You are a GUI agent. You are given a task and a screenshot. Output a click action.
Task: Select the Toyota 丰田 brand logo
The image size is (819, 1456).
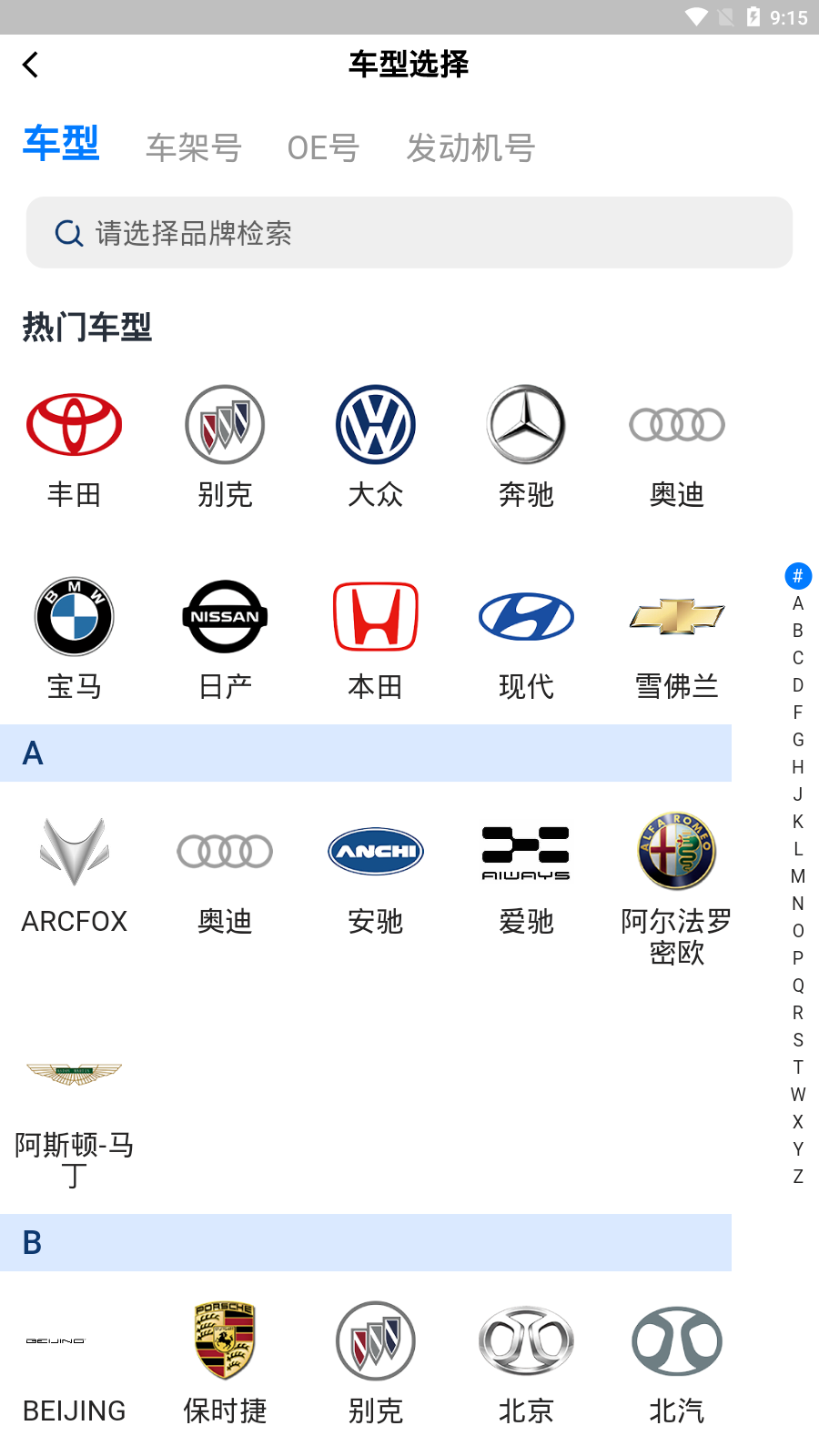74,424
